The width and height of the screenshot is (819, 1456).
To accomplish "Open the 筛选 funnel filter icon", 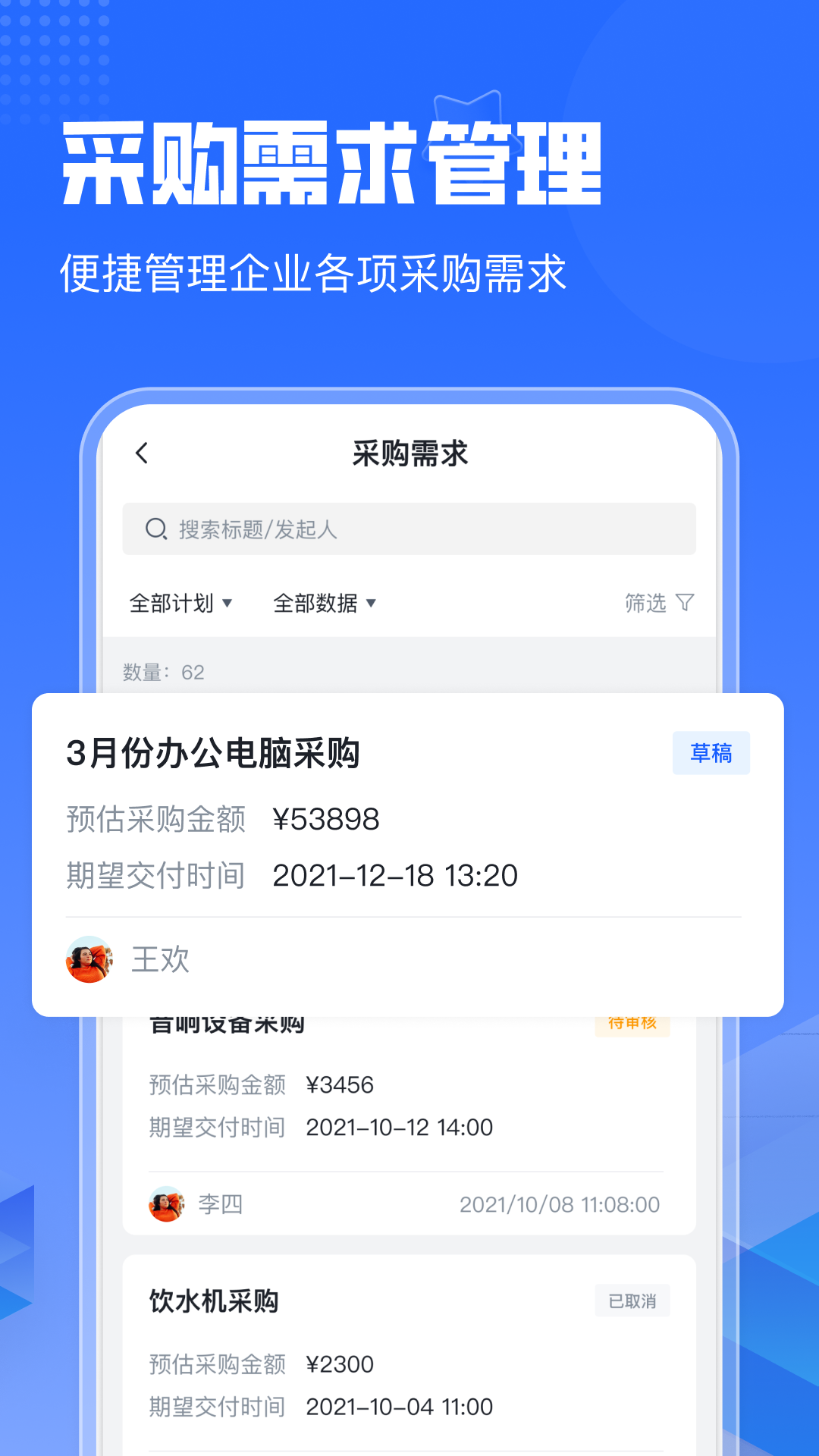I will 686,603.
